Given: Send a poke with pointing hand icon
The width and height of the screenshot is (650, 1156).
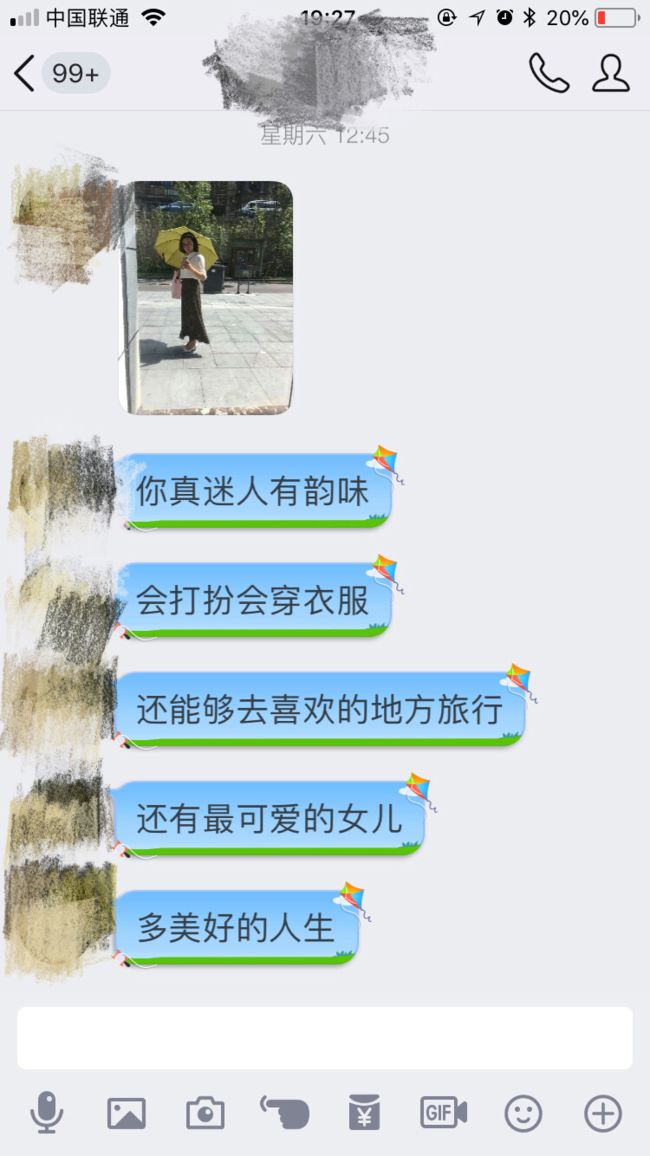Looking at the screenshot, I should pos(284,1113).
